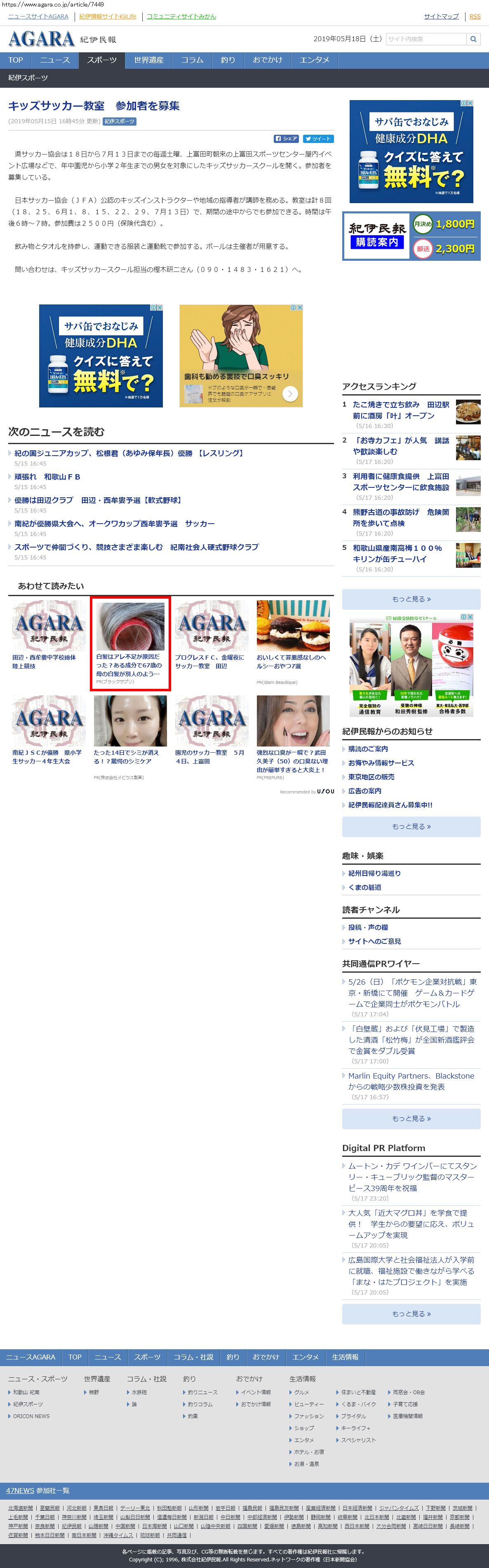Image resolution: width=489 pixels, height=1568 pixels.
Task: Tap the site search magnifier icon
Action: pos(473,39)
